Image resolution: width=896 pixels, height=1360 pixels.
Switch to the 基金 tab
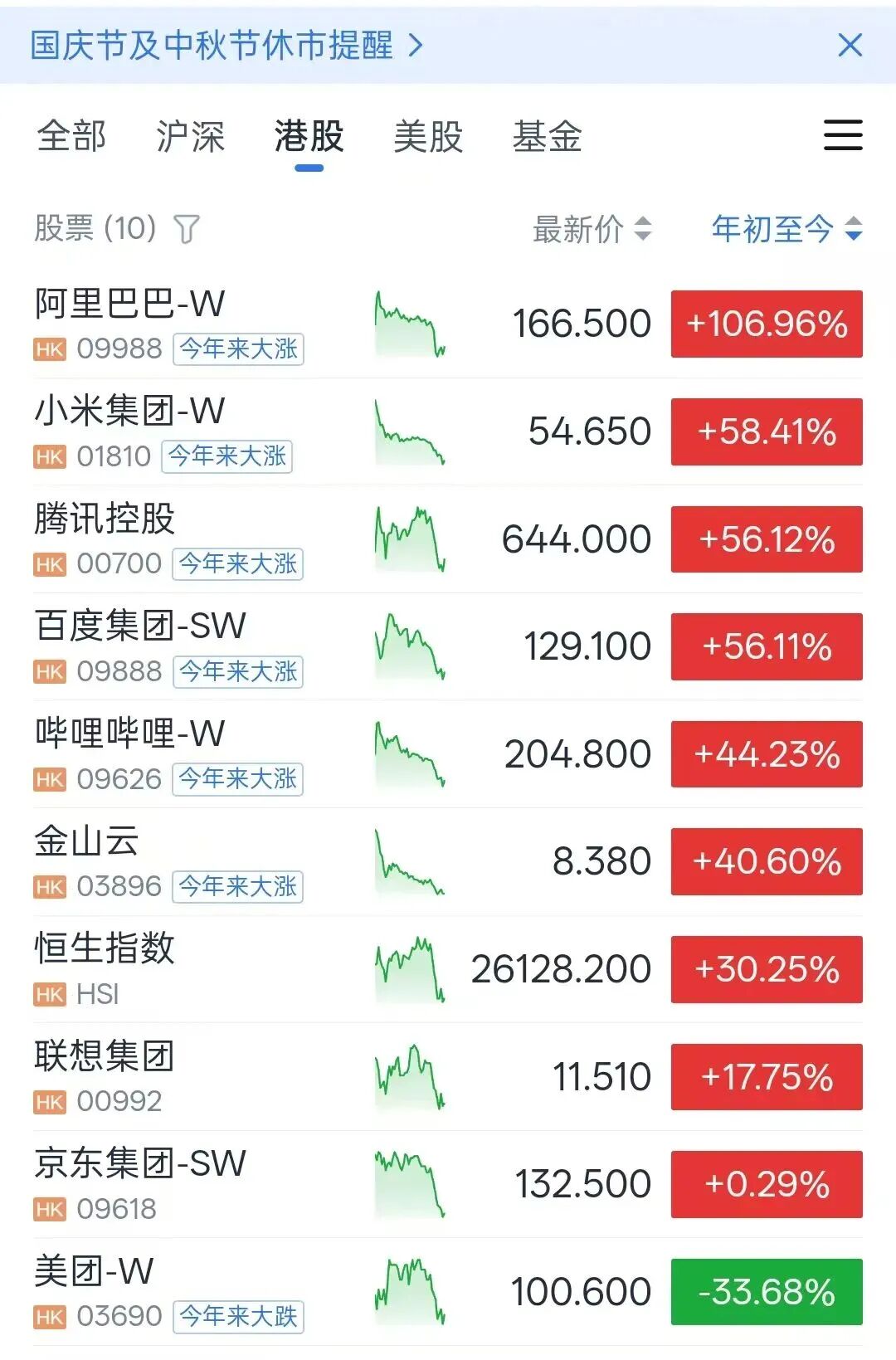[548, 136]
